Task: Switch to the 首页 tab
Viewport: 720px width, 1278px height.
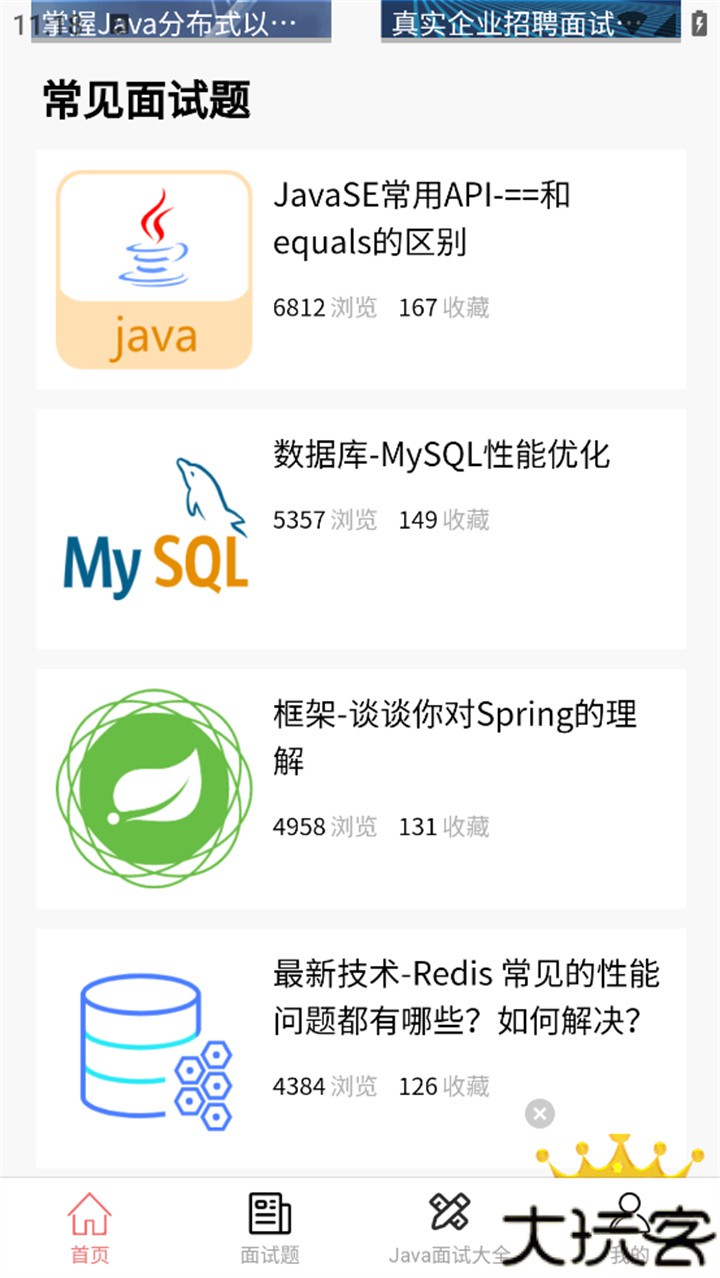Action: (x=89, y=1230)
